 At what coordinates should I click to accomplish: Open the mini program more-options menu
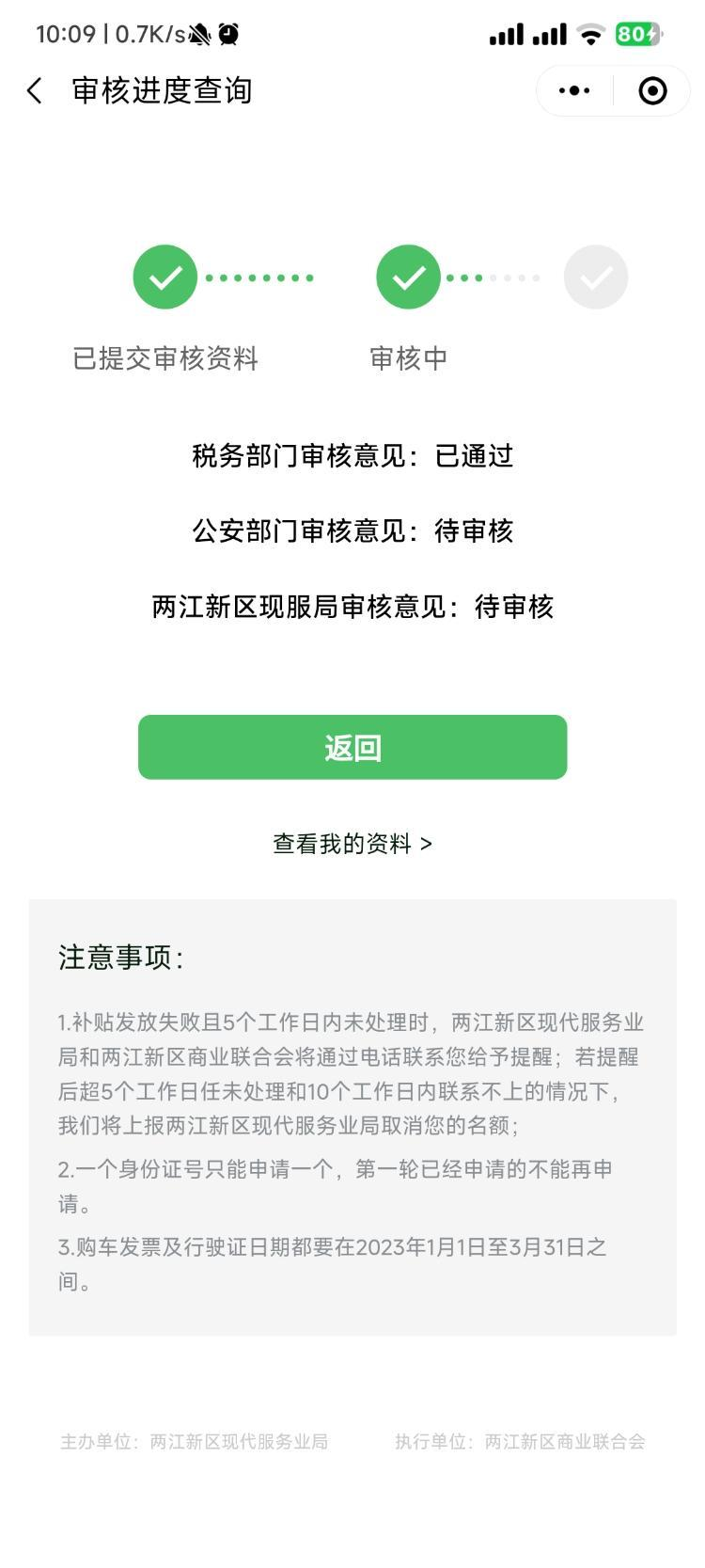pyautogui.click(x=574, y=91)
